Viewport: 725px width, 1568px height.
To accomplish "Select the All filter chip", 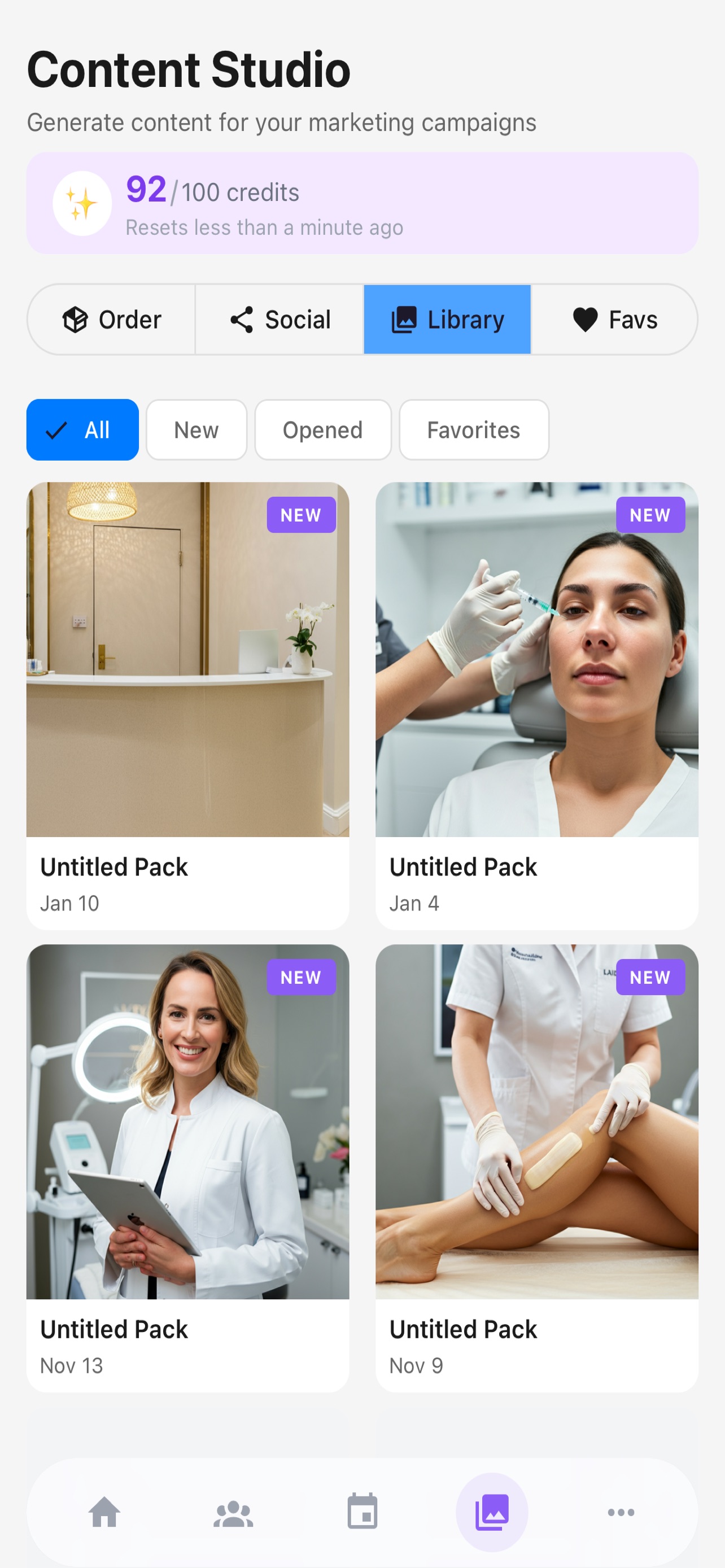I will pyautogui.click(x=83, y=430).
